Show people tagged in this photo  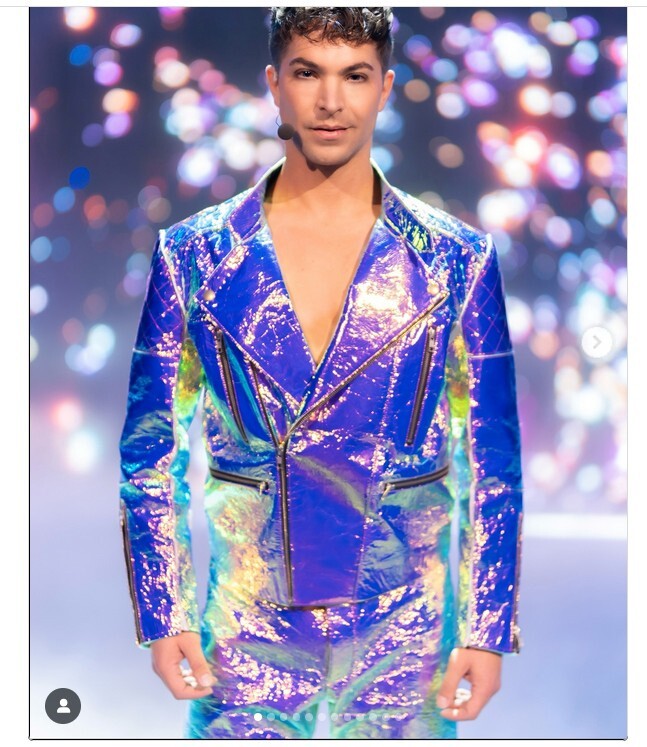pos(63,706)
